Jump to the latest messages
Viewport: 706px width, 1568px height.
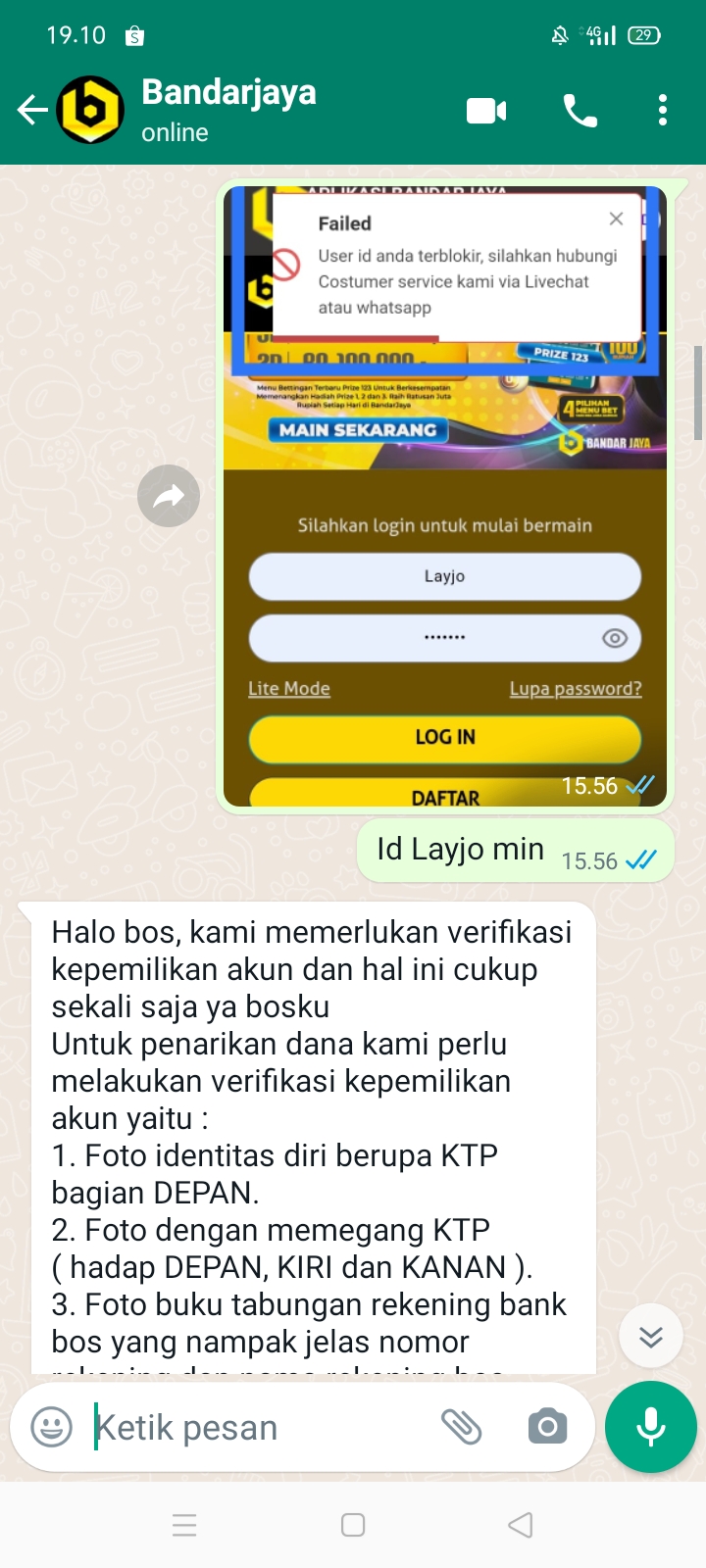point(651,1337)
